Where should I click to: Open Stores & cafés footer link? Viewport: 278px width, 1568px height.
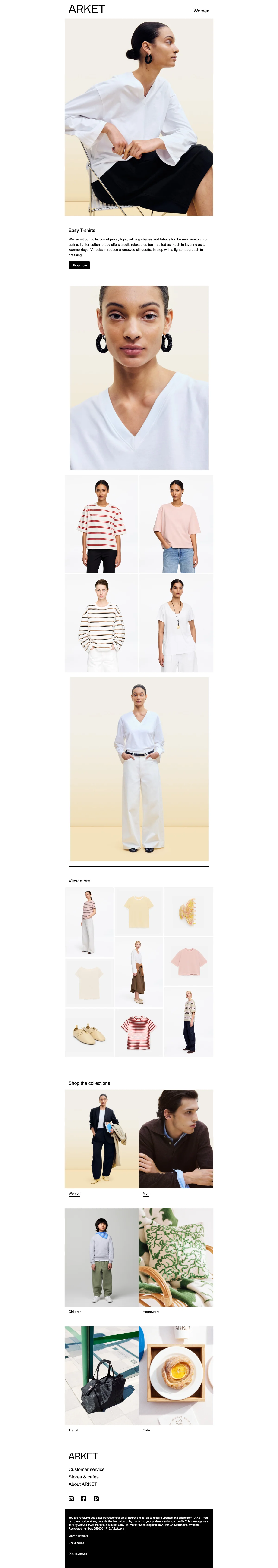[84, 1476]
